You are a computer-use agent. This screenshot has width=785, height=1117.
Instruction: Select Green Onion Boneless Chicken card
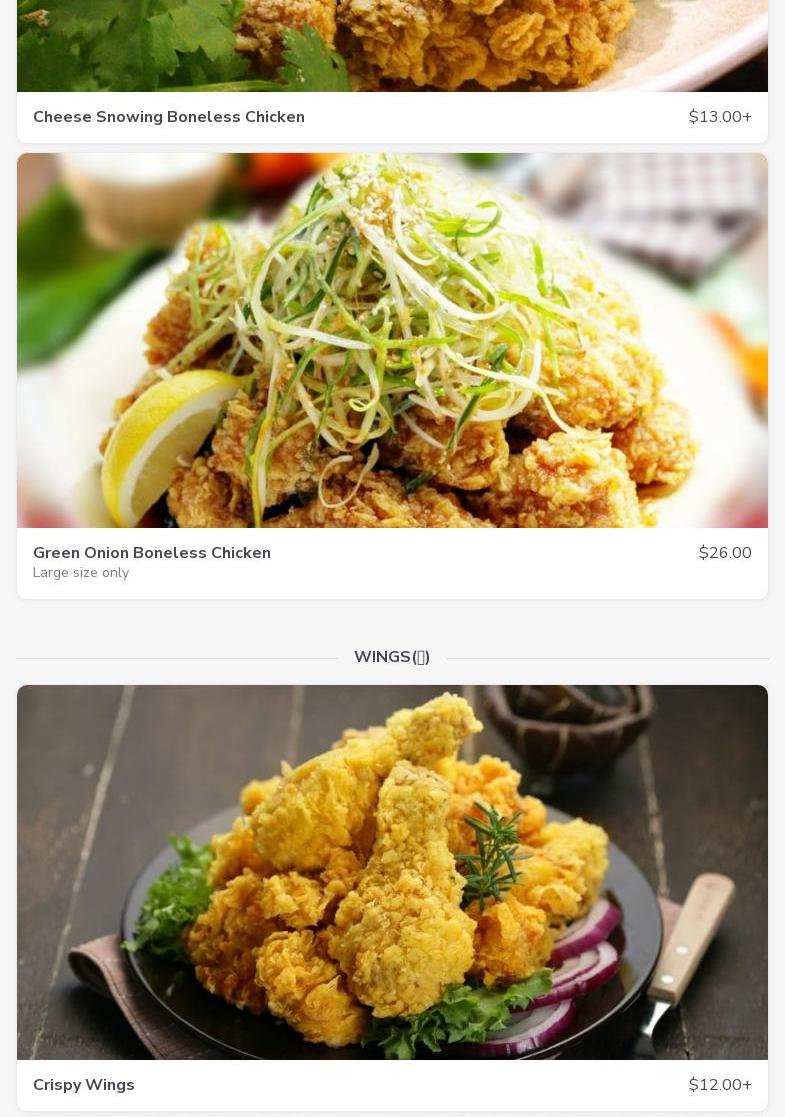392,375
